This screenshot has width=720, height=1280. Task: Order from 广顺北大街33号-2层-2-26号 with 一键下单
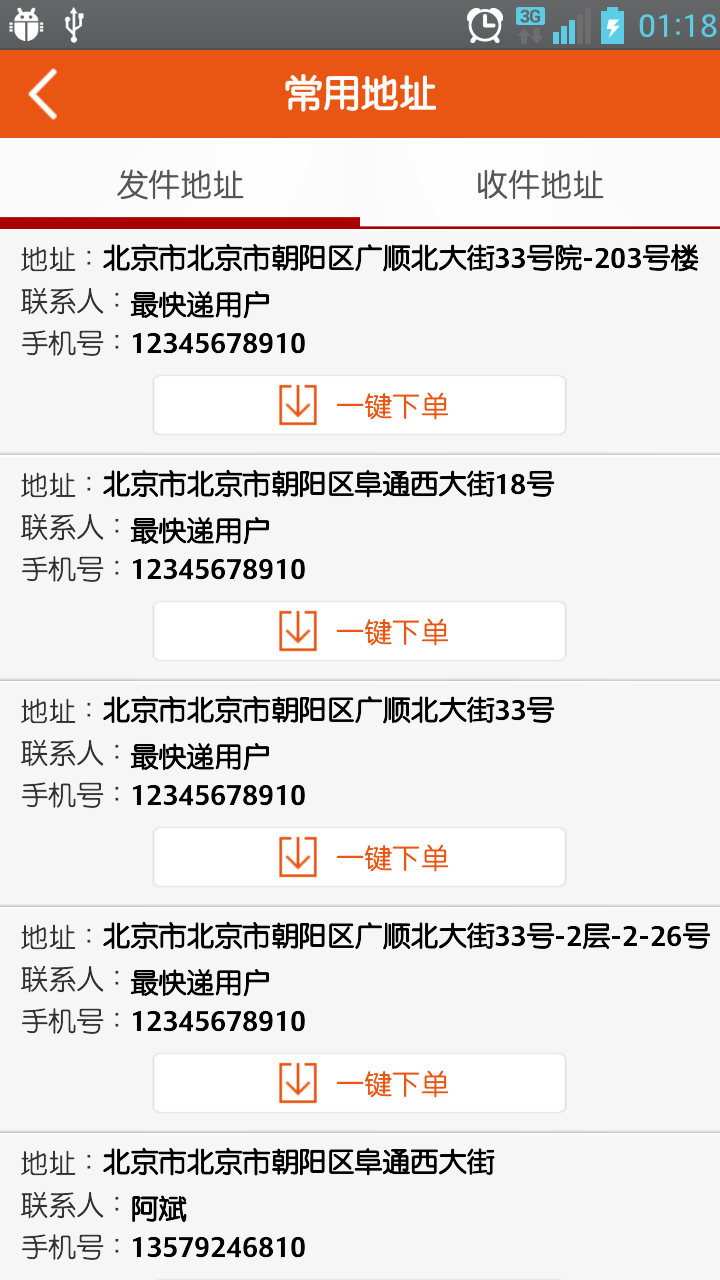point(359,1084)
